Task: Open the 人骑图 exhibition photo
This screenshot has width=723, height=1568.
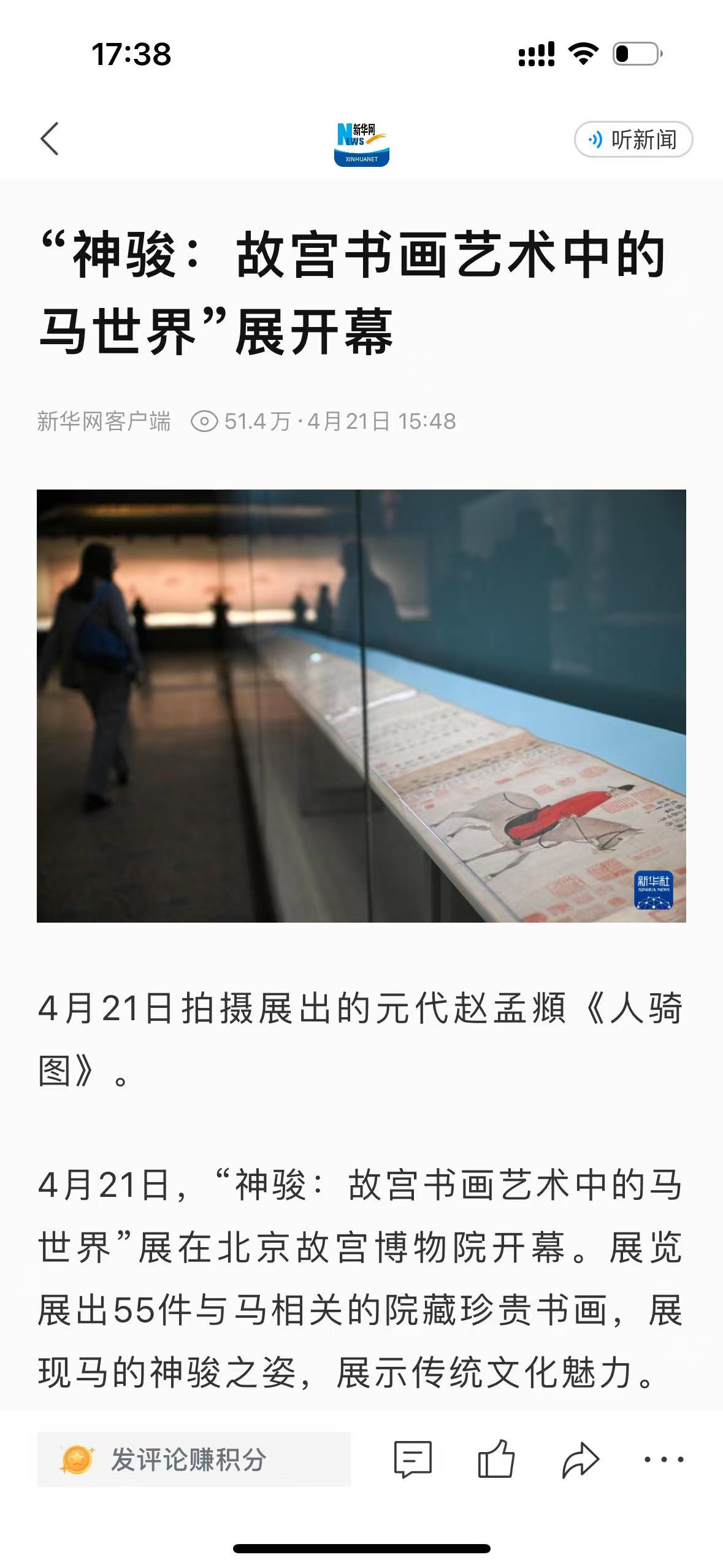Action: coord(361,705)
